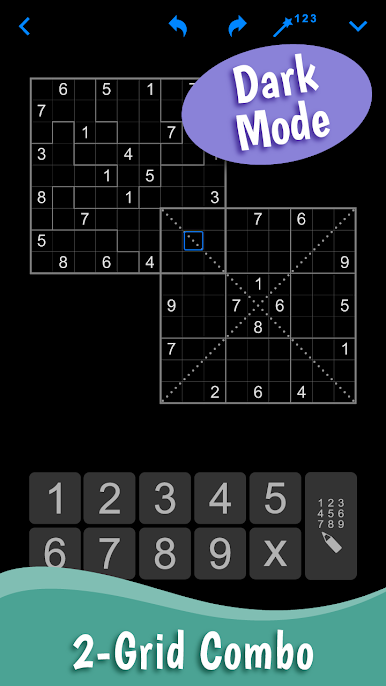Go back with the top-left arrow
Screen dimensions: 386x686
25,27
